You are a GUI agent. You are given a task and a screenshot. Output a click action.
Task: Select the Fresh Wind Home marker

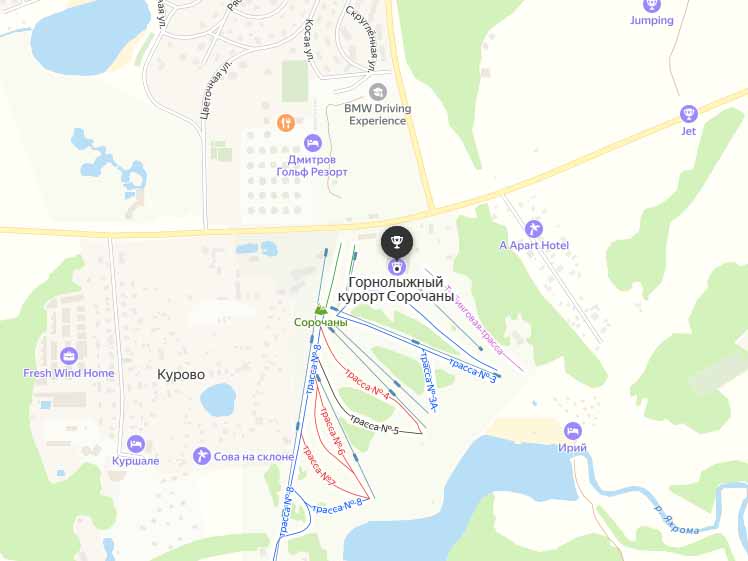coord(69,355)
